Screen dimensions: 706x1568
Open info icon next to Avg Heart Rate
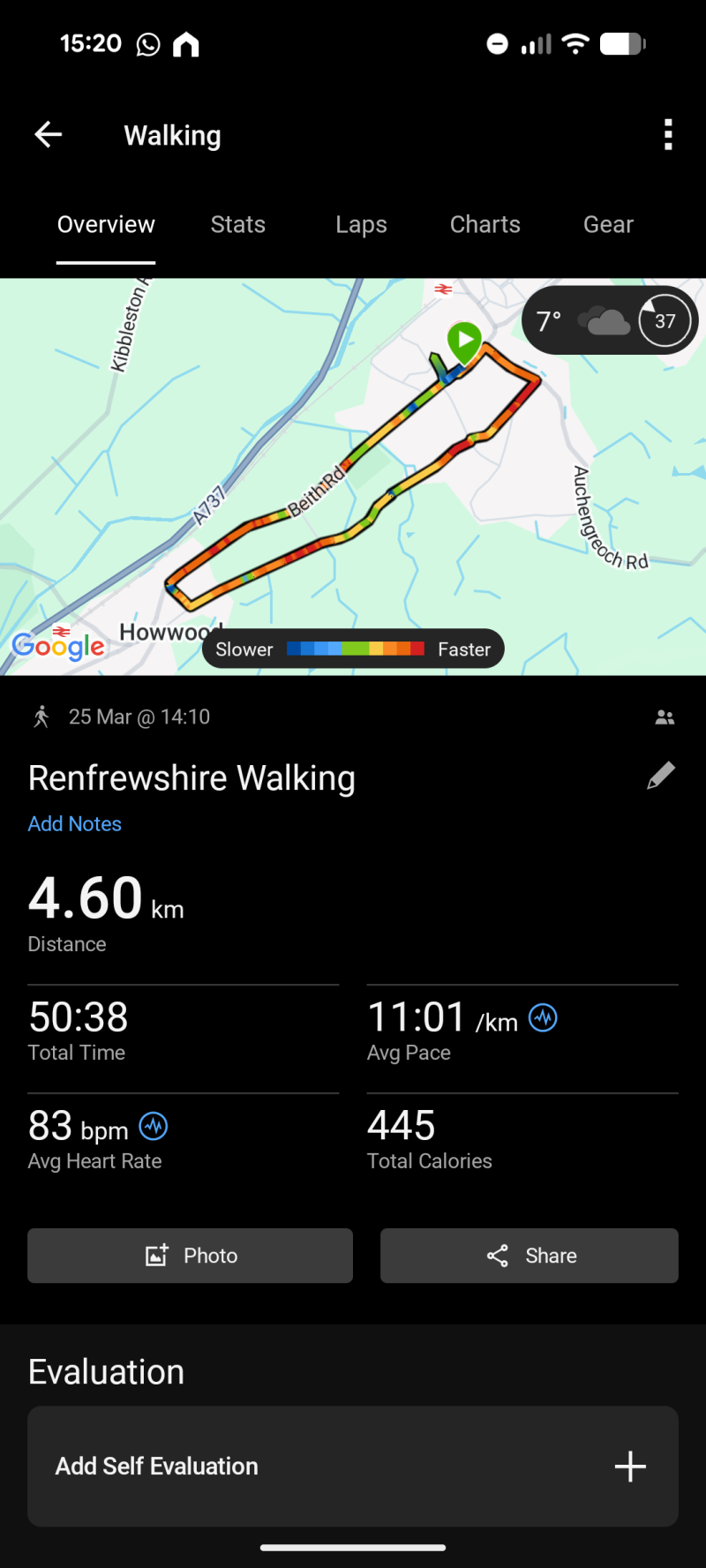click(x=154, y=1126)
